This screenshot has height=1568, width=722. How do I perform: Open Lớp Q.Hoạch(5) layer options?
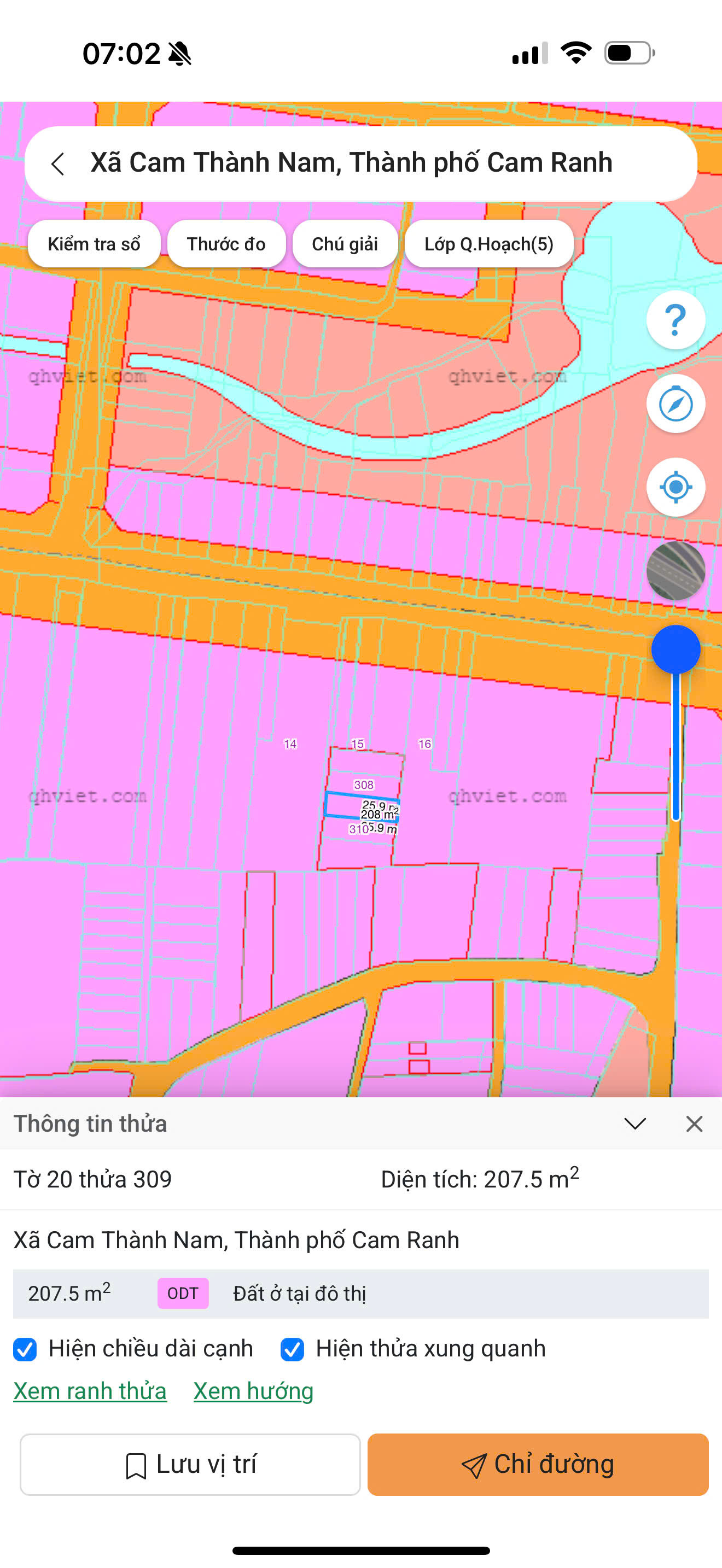click(x=489, y=244)
